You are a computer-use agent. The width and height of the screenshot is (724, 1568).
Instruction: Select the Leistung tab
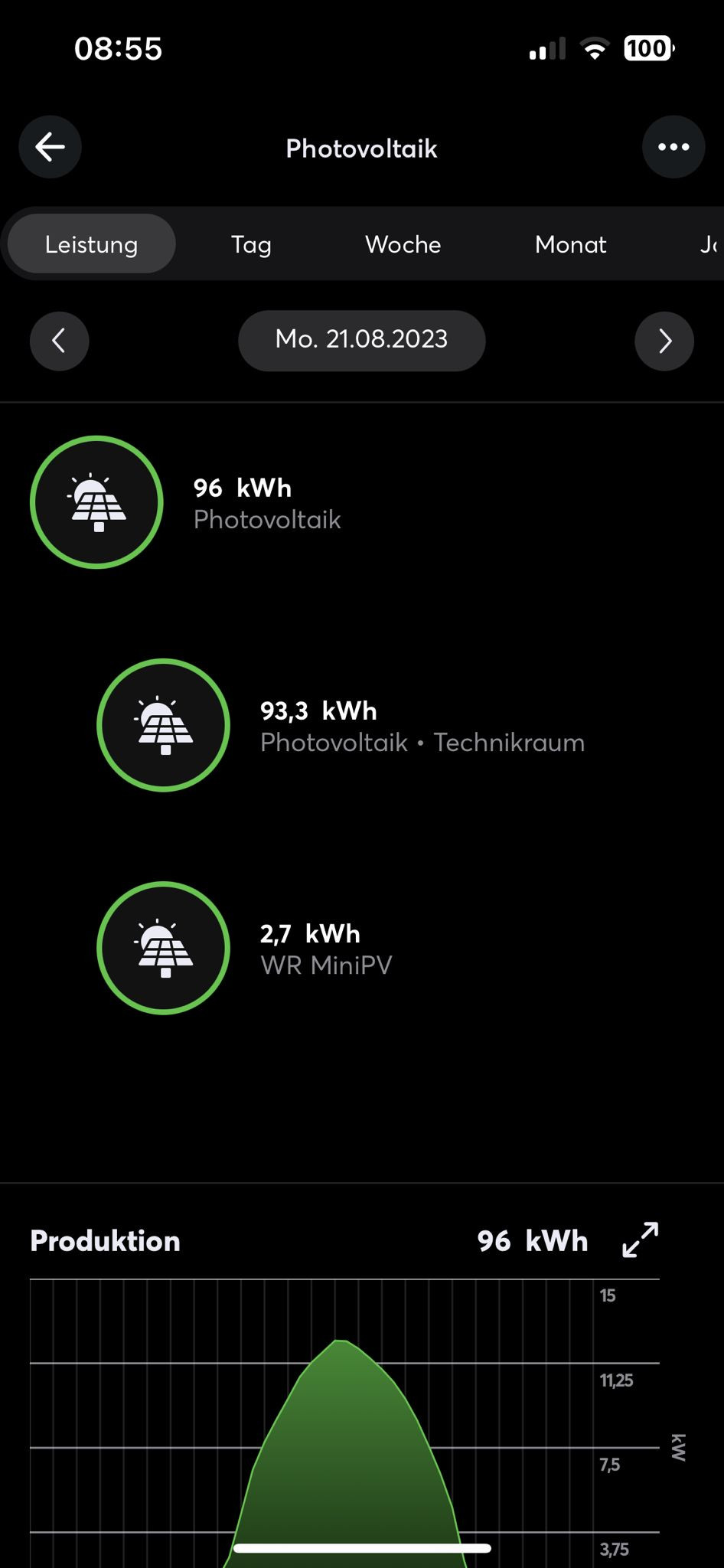pyautogui.click(x=91, y=244)
